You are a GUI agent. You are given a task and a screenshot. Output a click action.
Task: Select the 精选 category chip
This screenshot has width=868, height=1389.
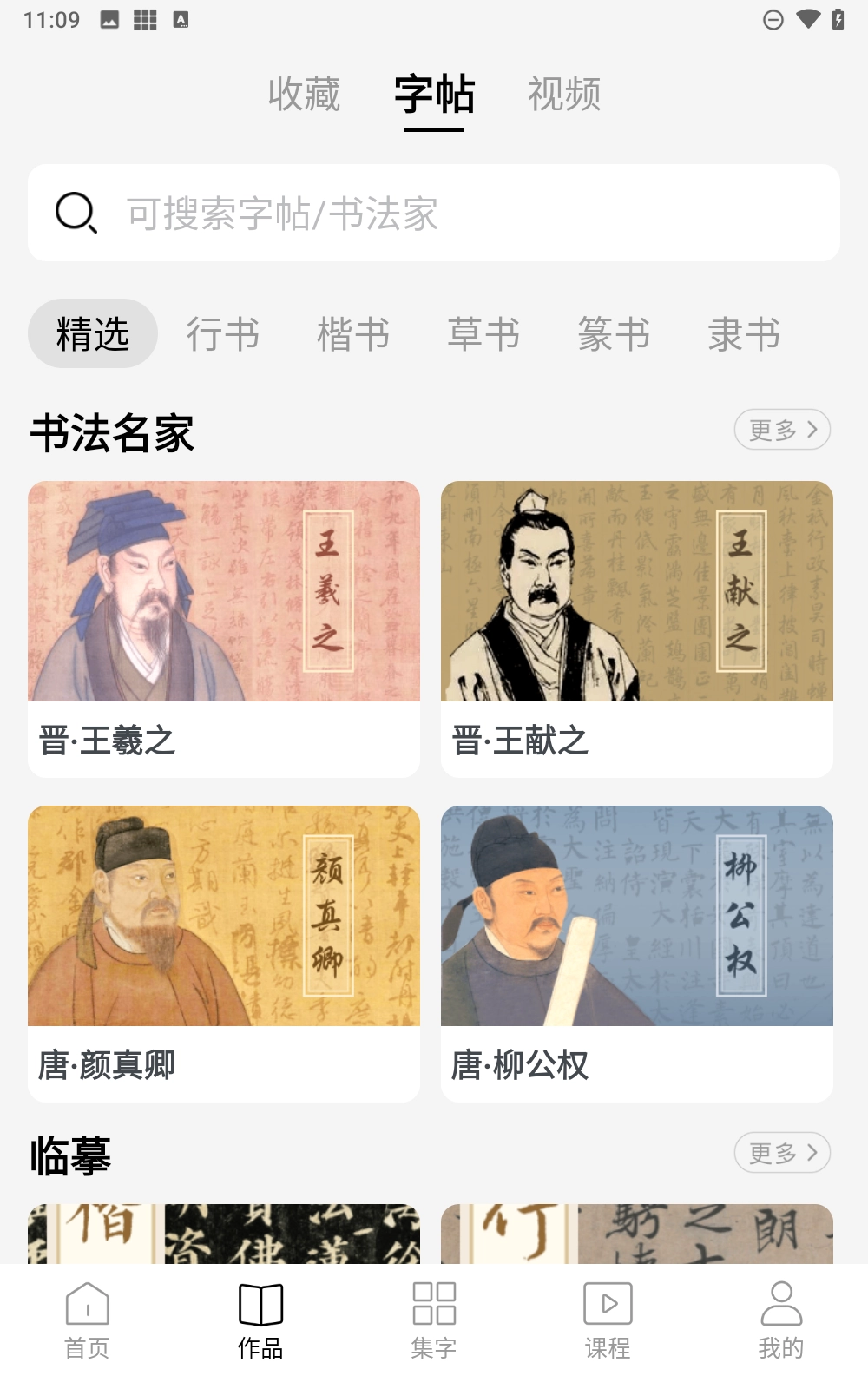[x=93, y=334]
